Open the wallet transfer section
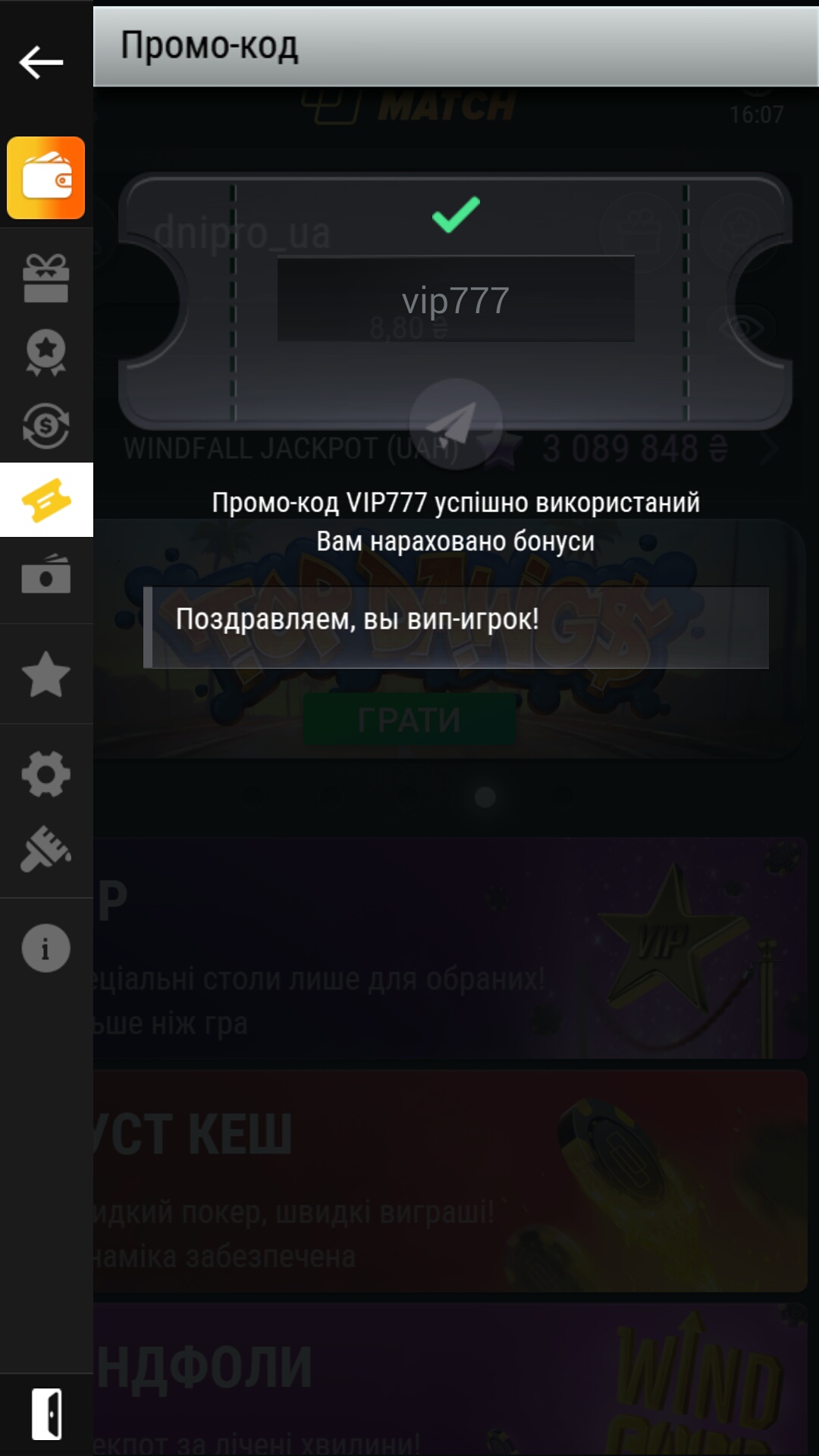The width and height of the screenshot is (819, 1456). tap(46, 573)
